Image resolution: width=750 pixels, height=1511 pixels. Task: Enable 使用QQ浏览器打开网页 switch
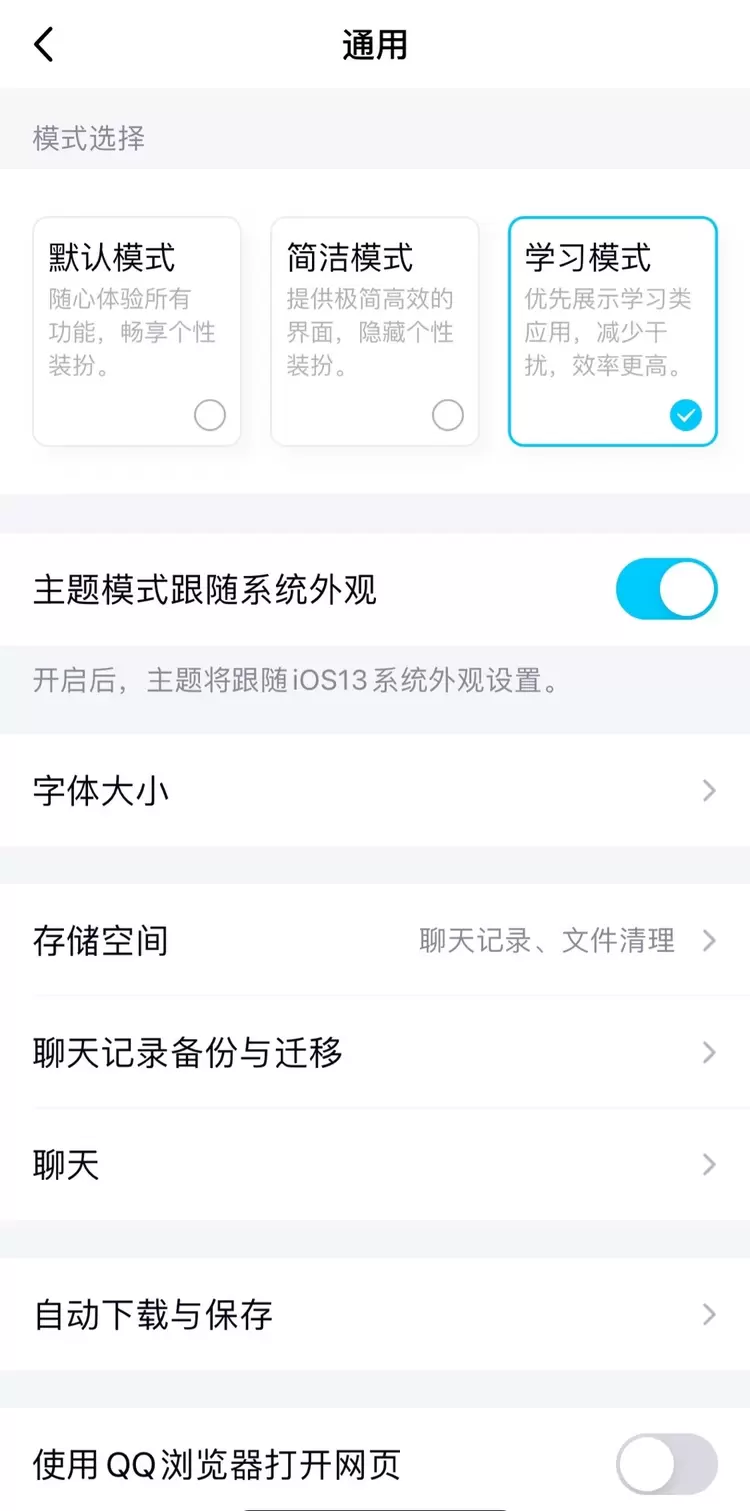666,1465
